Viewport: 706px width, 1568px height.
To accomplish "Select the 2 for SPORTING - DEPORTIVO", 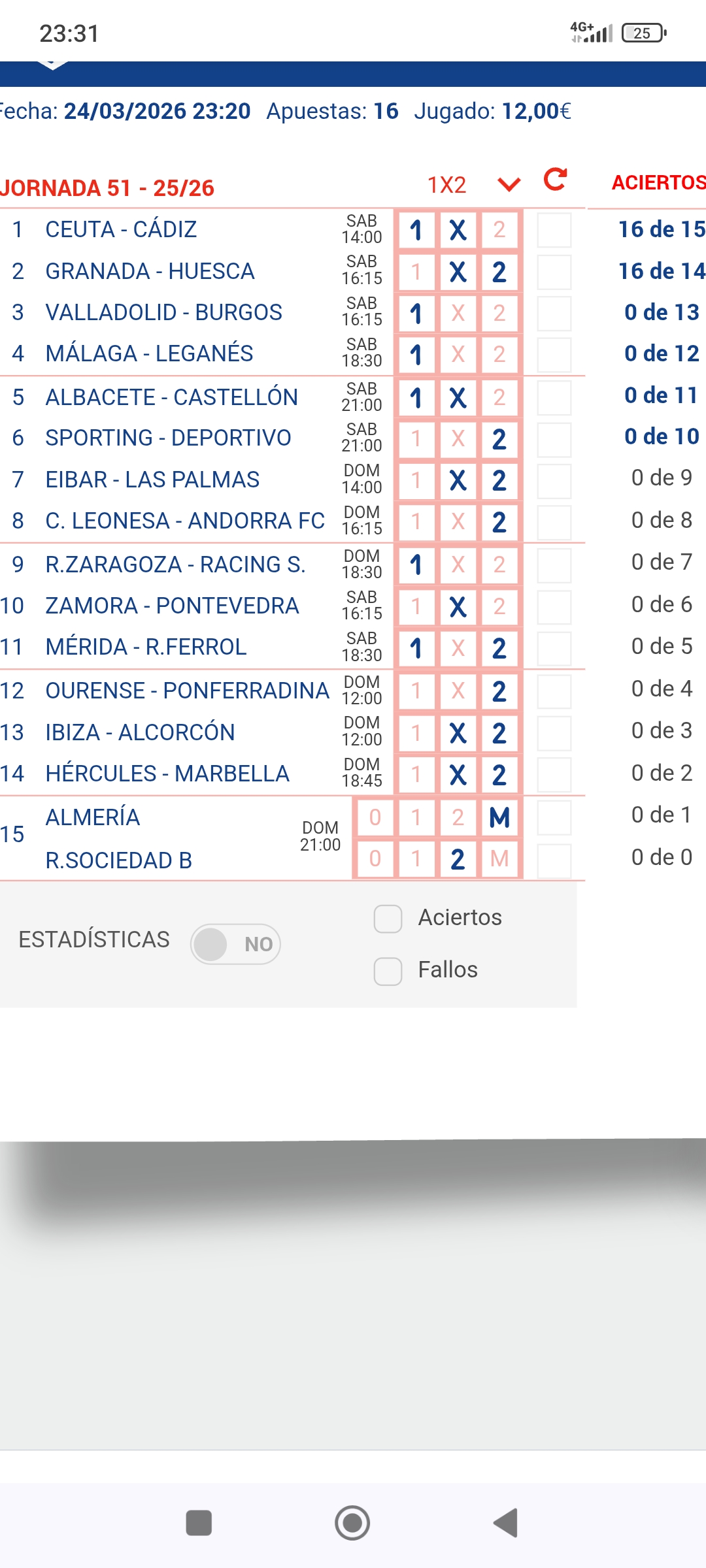I will pos(499,436).
